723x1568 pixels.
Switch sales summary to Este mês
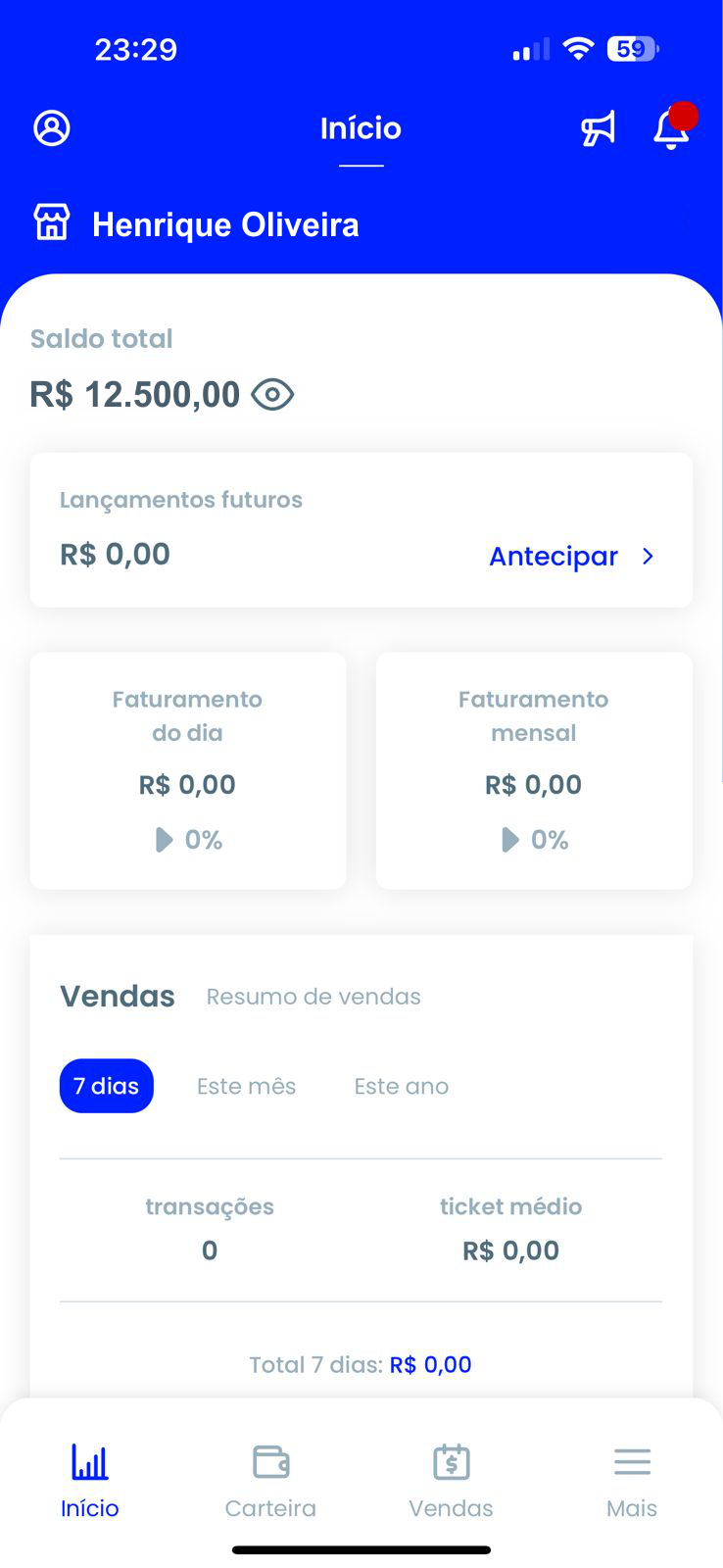pyautogui.click(x=246, y=1086)
